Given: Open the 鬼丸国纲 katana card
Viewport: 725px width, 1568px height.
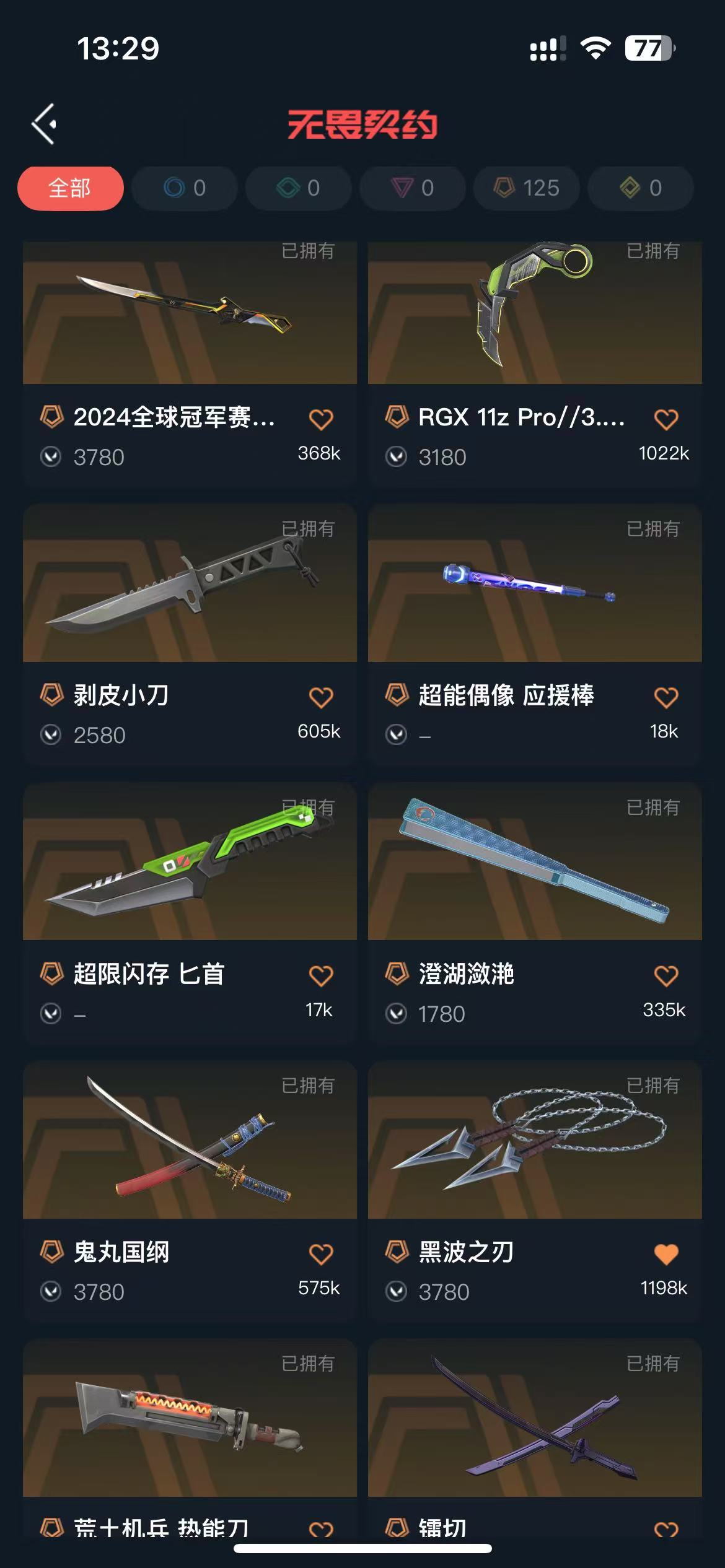Looking at the screenshot, I should (x=190, y=1141).
